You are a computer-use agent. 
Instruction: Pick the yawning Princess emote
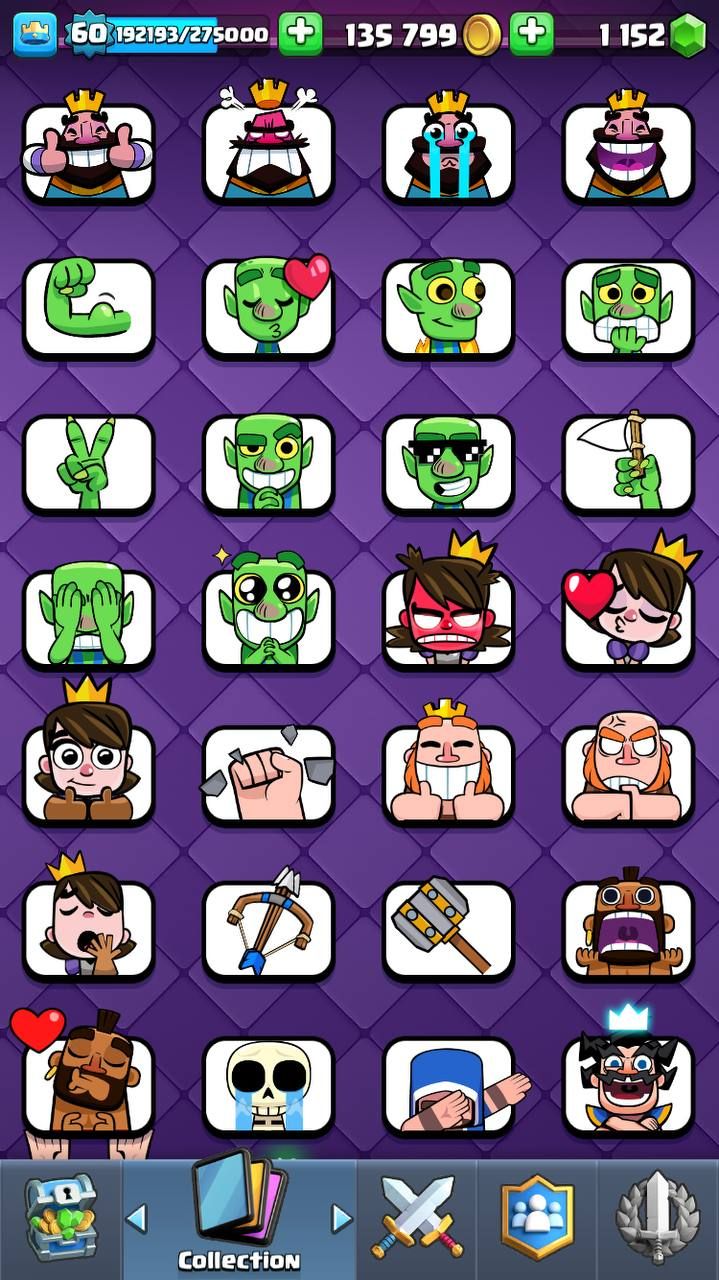(88, 928)
